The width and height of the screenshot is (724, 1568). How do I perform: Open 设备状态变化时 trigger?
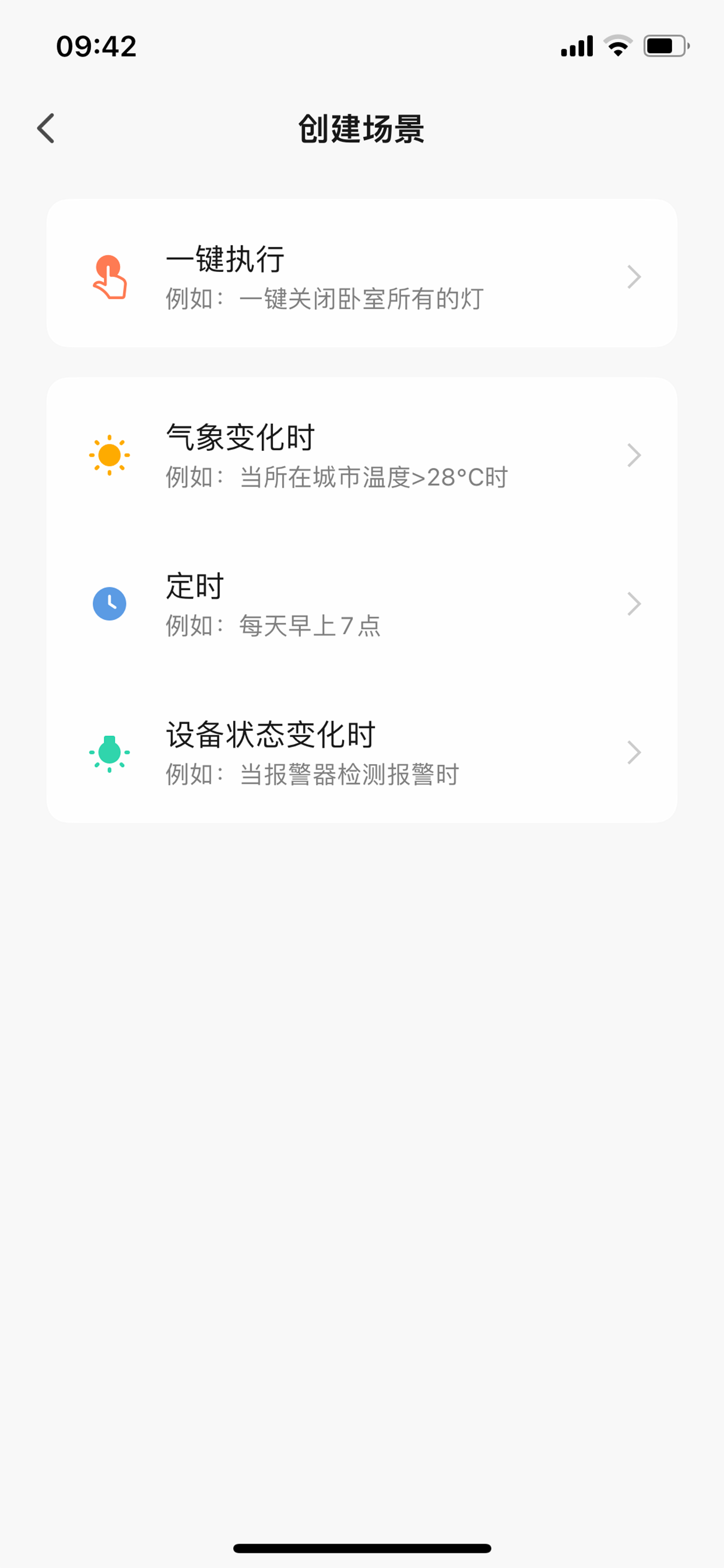coord(362,752)
